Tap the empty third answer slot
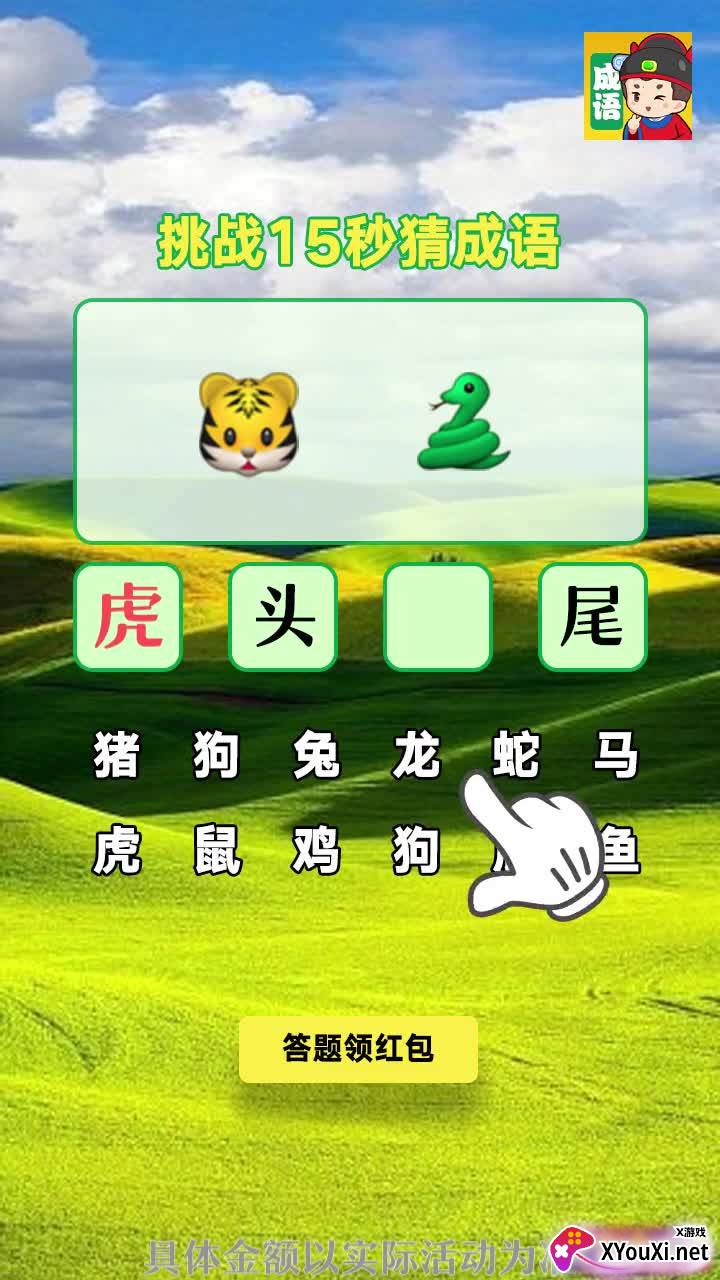Image resolution: width=720 pixels, height=1280 pixels. coord(438,617)
